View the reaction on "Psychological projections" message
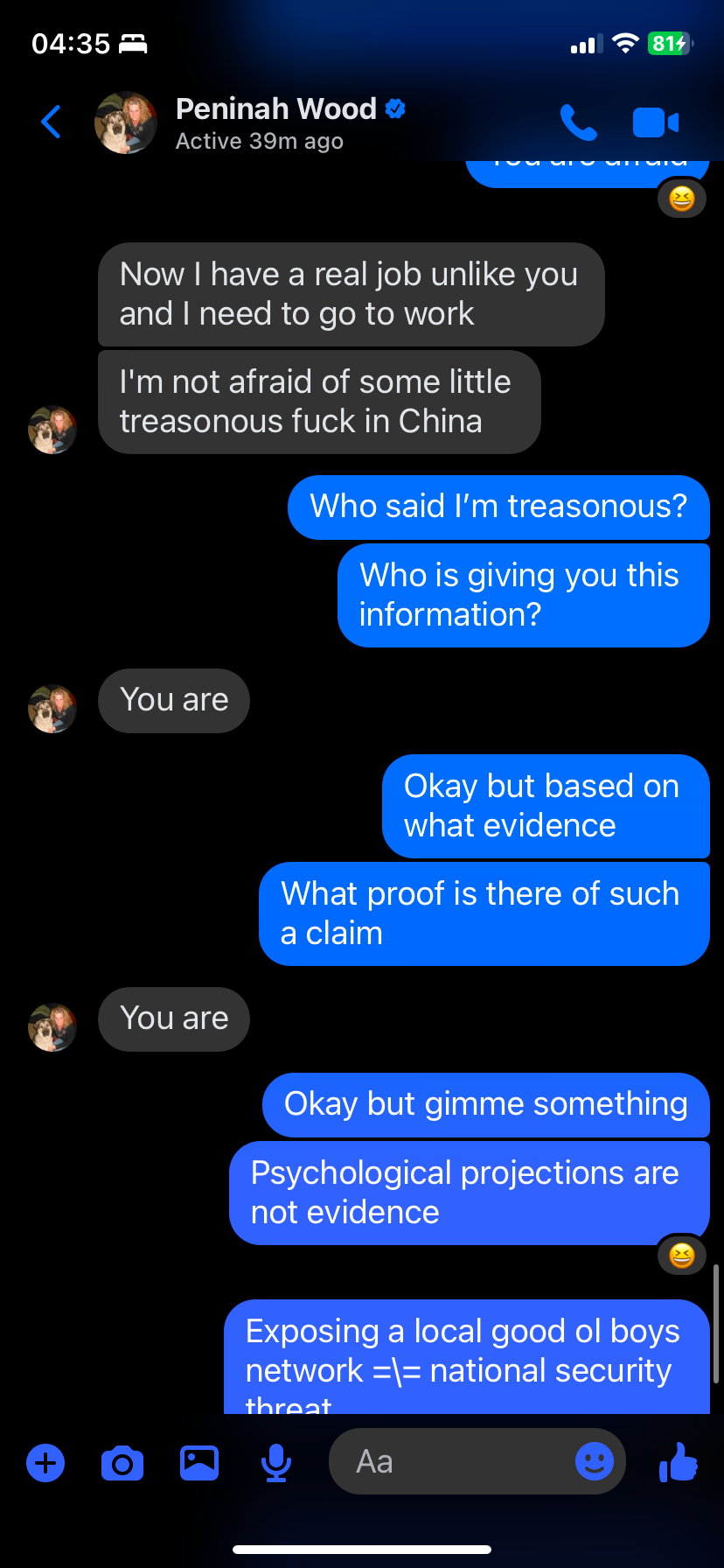Screen dimensions: 724x1568 point(681,1256)
